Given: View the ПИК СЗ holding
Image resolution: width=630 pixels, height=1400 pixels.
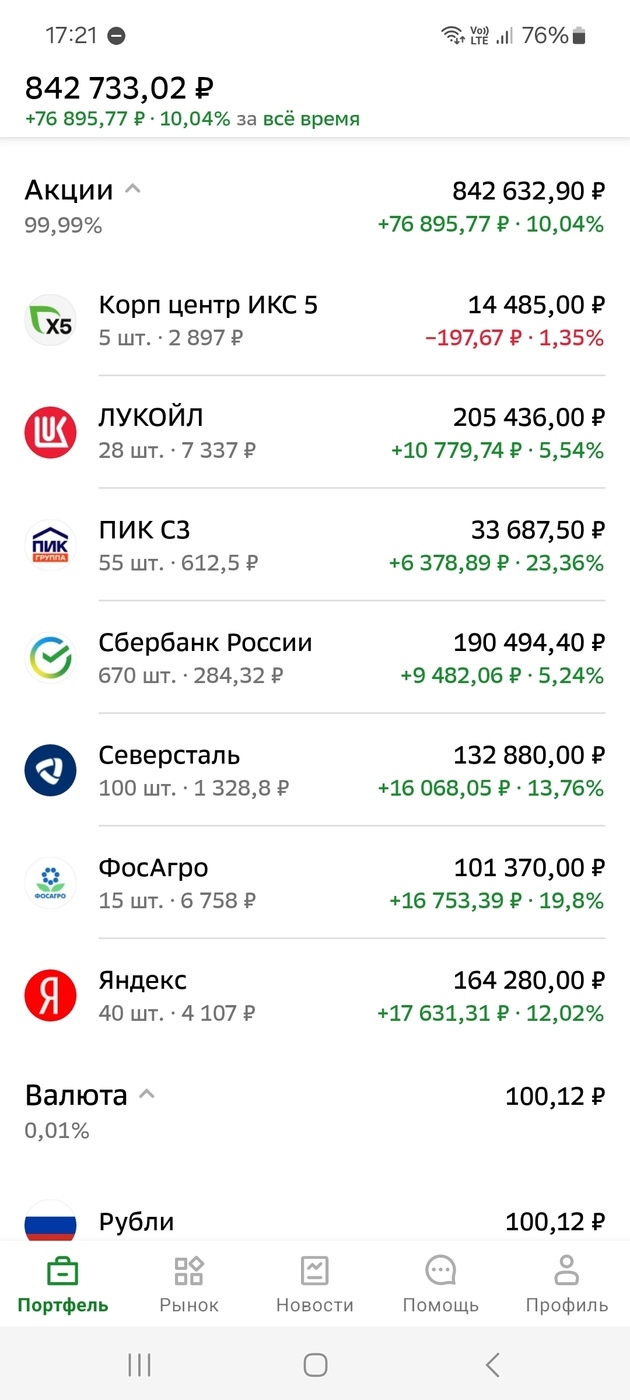Looking at the screenshot, I should pyautogui.click(x=315, y=545).
